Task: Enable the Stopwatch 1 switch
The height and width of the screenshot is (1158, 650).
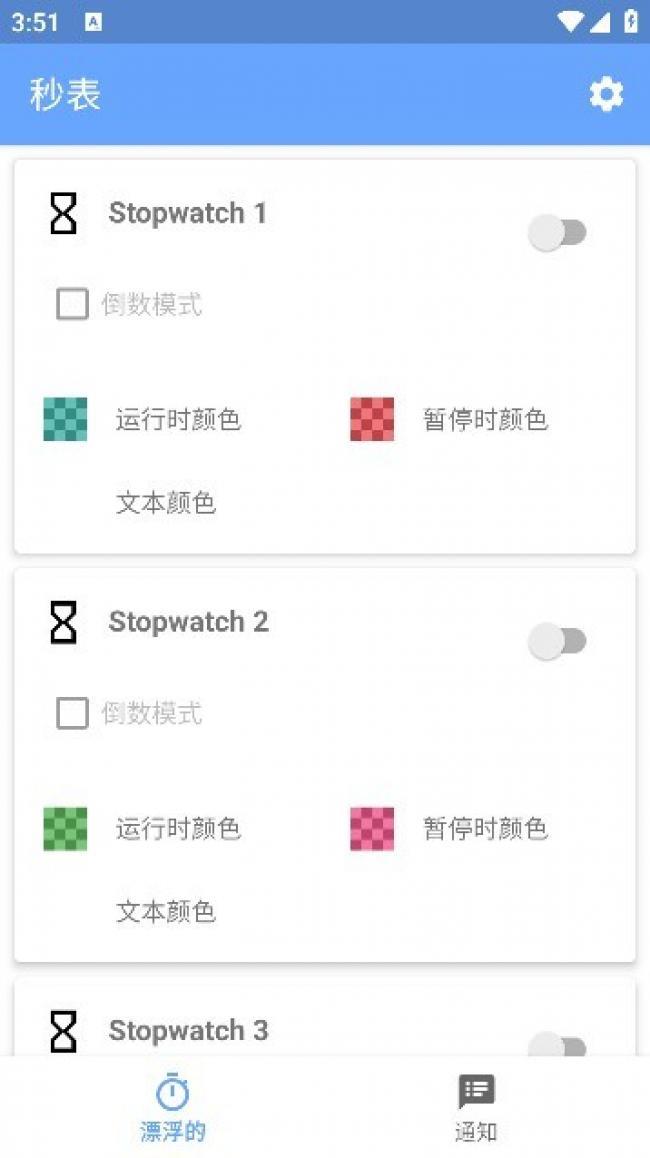Action: (x=557, y=233)
